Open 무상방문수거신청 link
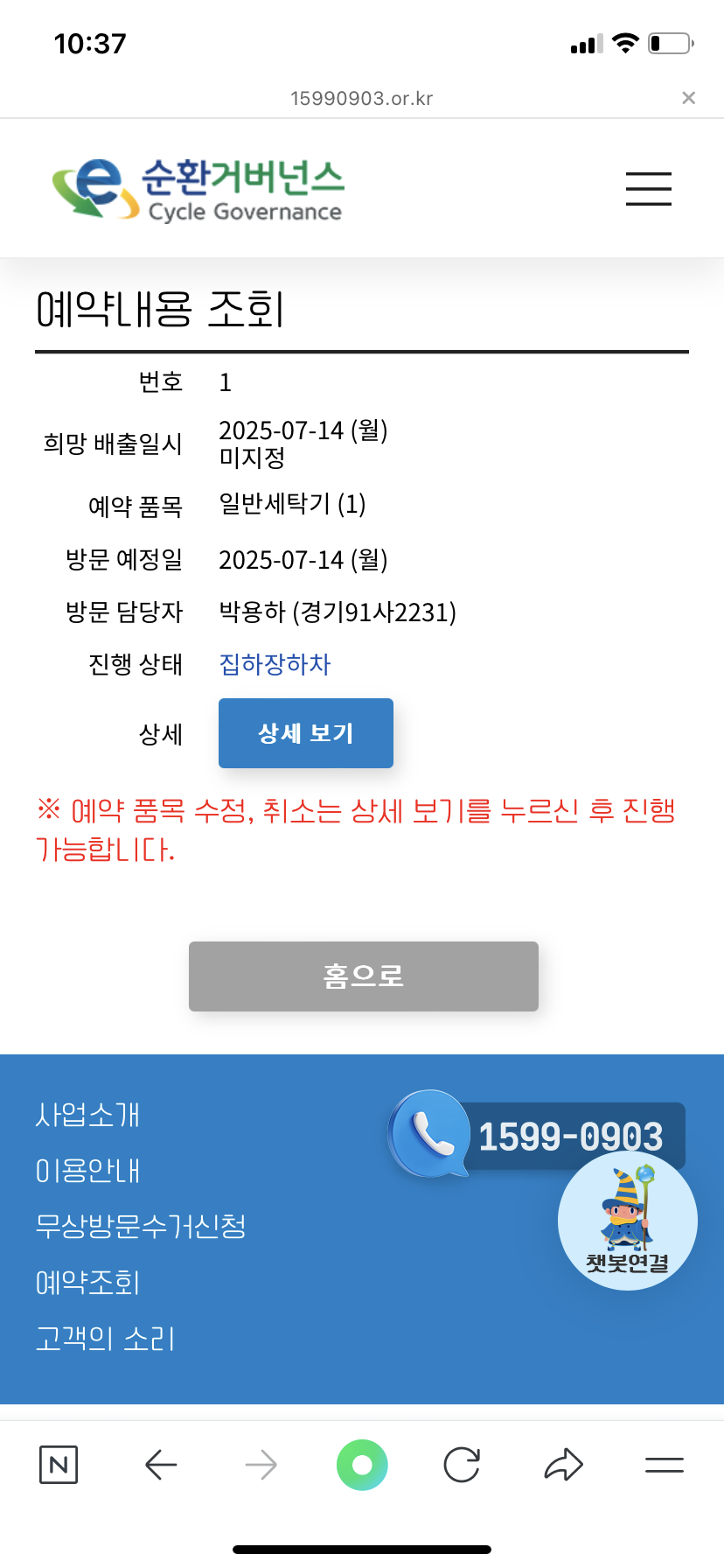This screenshot has width=724, height=1568. [x=140, y=1226]
